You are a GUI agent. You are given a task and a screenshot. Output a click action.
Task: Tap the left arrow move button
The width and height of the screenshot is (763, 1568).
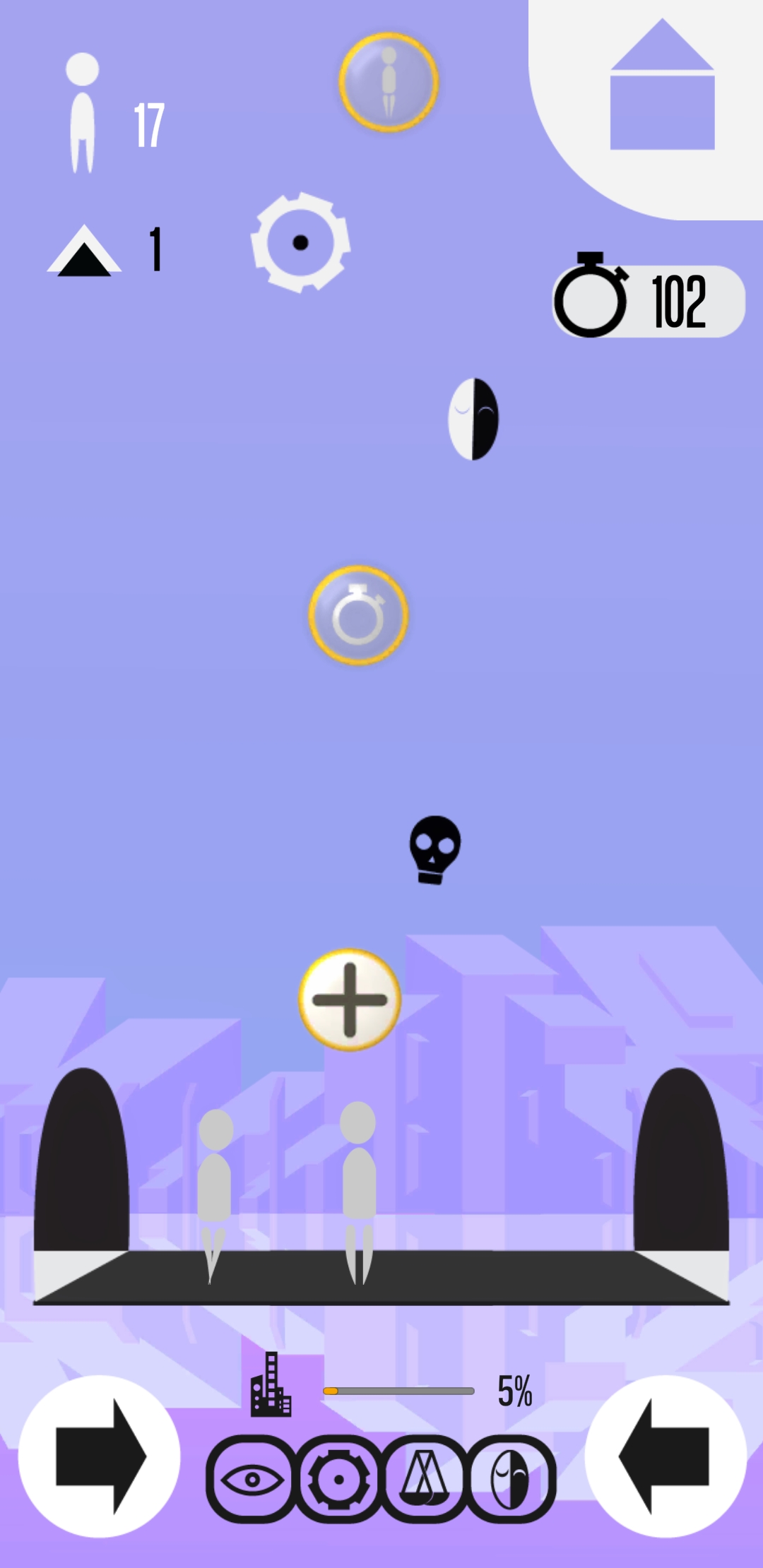666,1456
